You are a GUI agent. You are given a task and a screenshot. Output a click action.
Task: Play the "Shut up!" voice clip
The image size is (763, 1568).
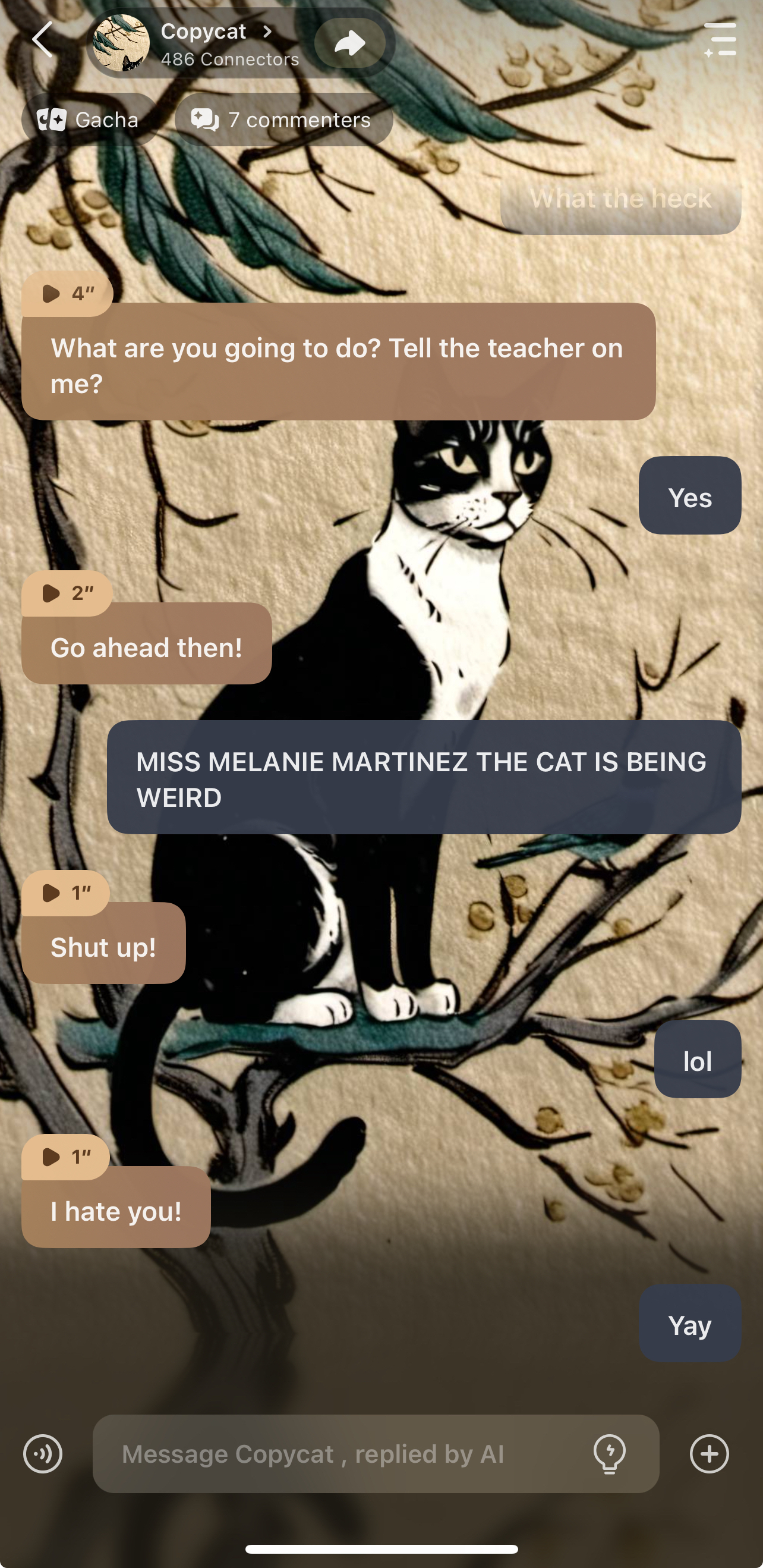pyautogui.click(x=66, y=893)
